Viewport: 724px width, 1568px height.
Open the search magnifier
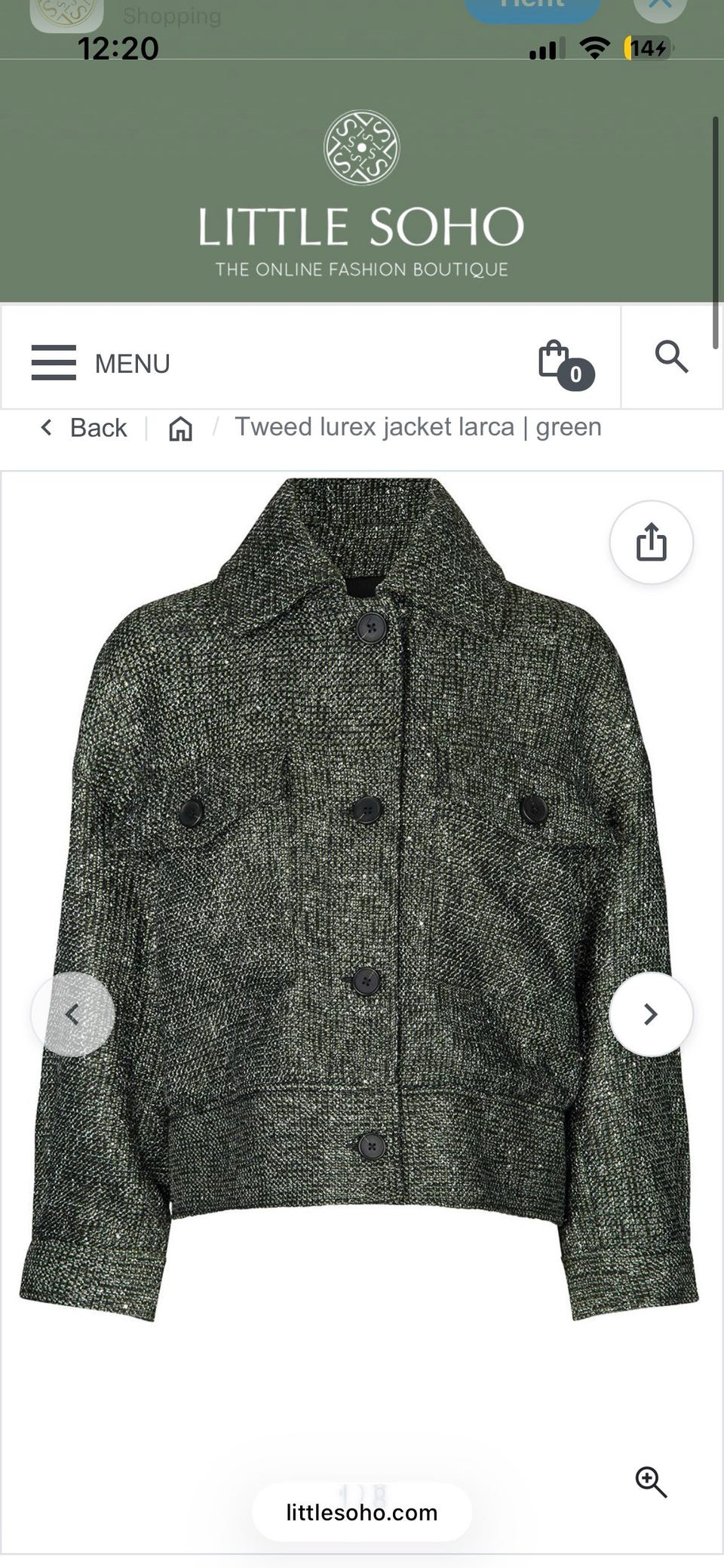coord(671,356)
